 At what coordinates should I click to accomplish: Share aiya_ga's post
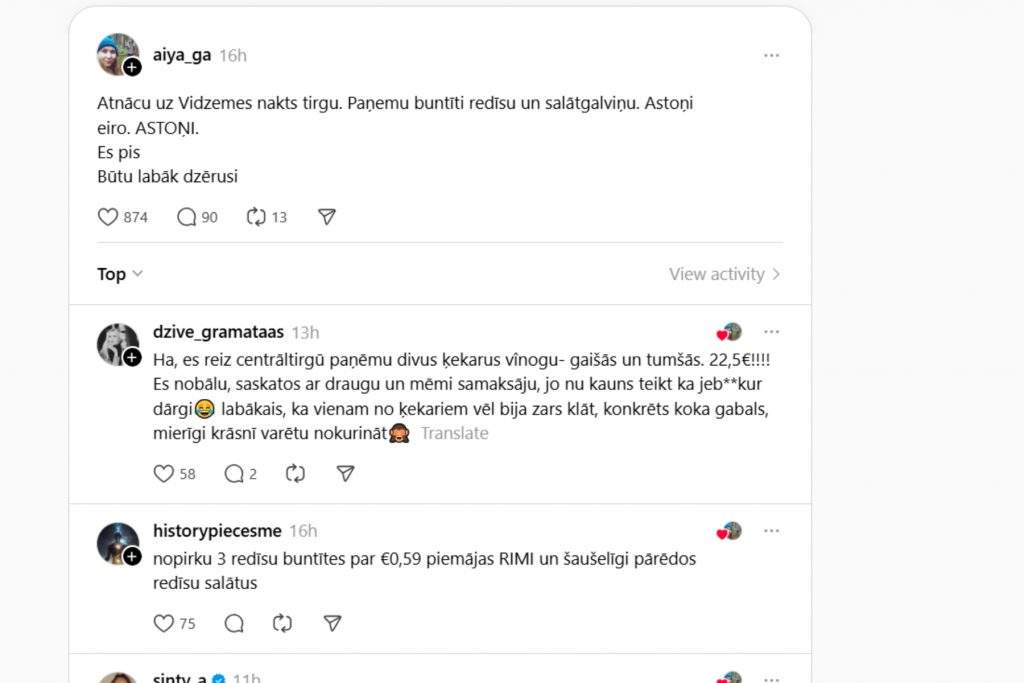(x=326, y=217)
